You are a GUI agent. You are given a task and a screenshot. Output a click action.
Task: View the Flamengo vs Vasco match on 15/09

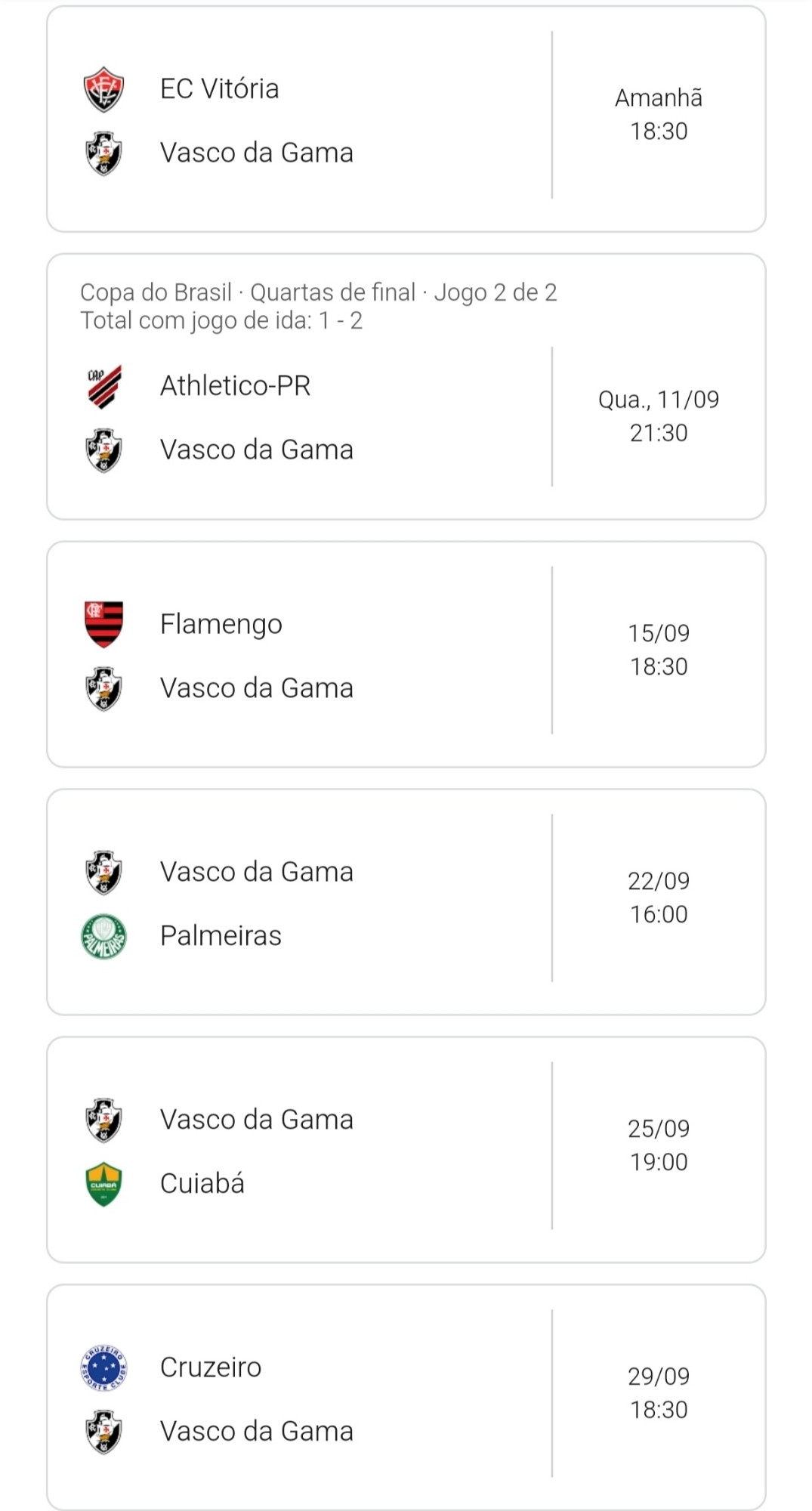point(406,654)
